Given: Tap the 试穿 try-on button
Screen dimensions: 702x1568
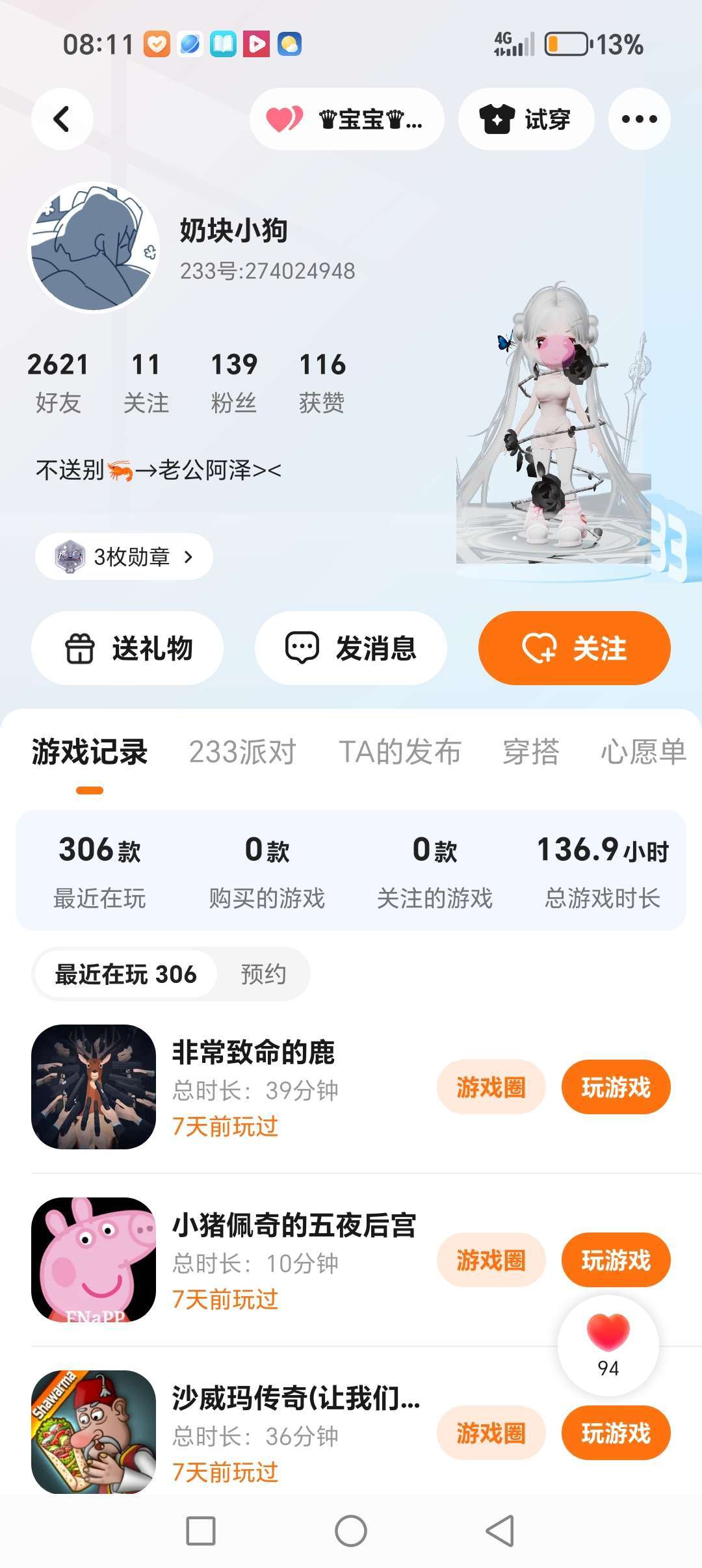Looking at the screenshot, I should [x=526, y=119].
